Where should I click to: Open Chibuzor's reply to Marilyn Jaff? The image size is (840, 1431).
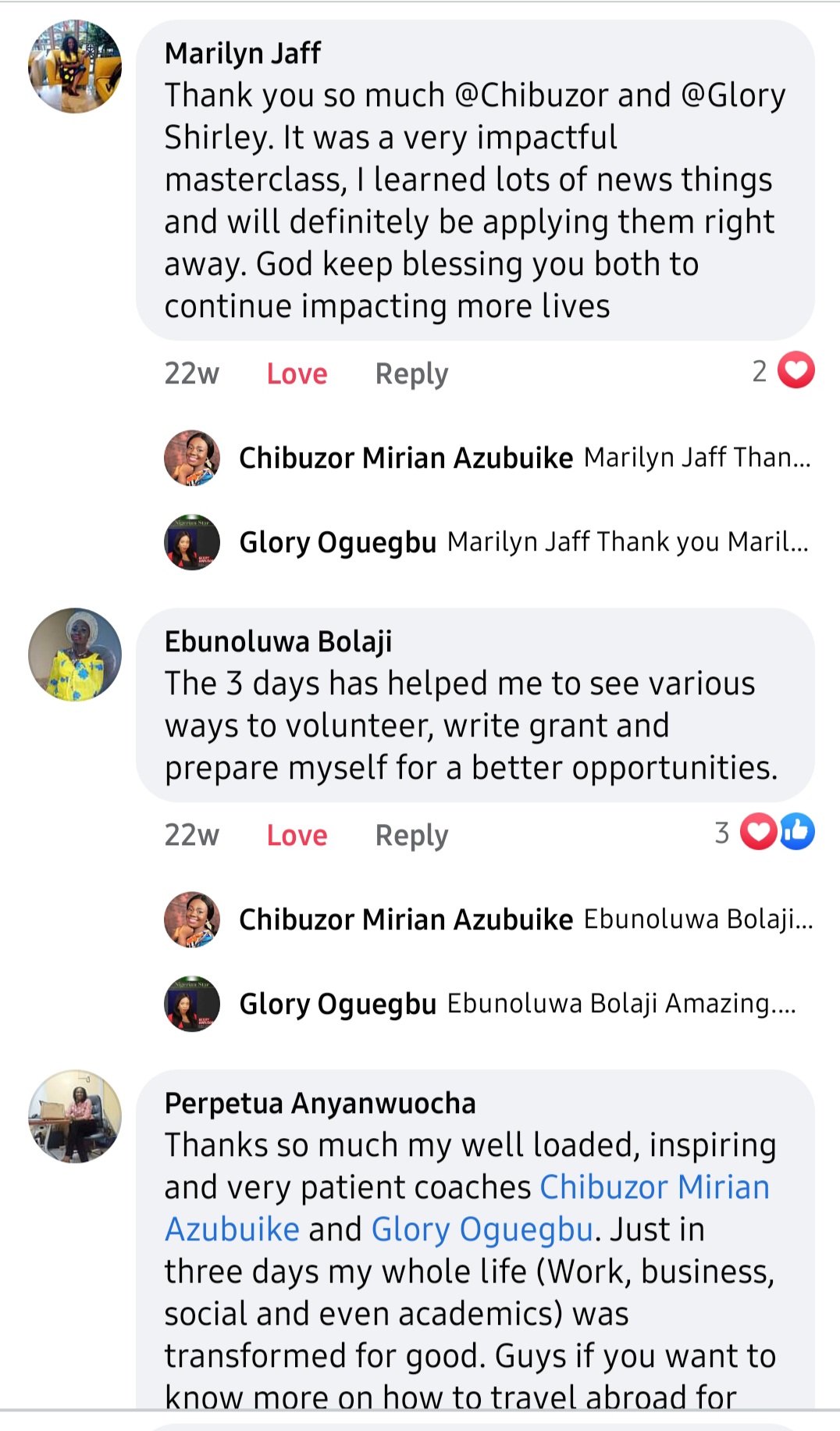click(488, 458)
